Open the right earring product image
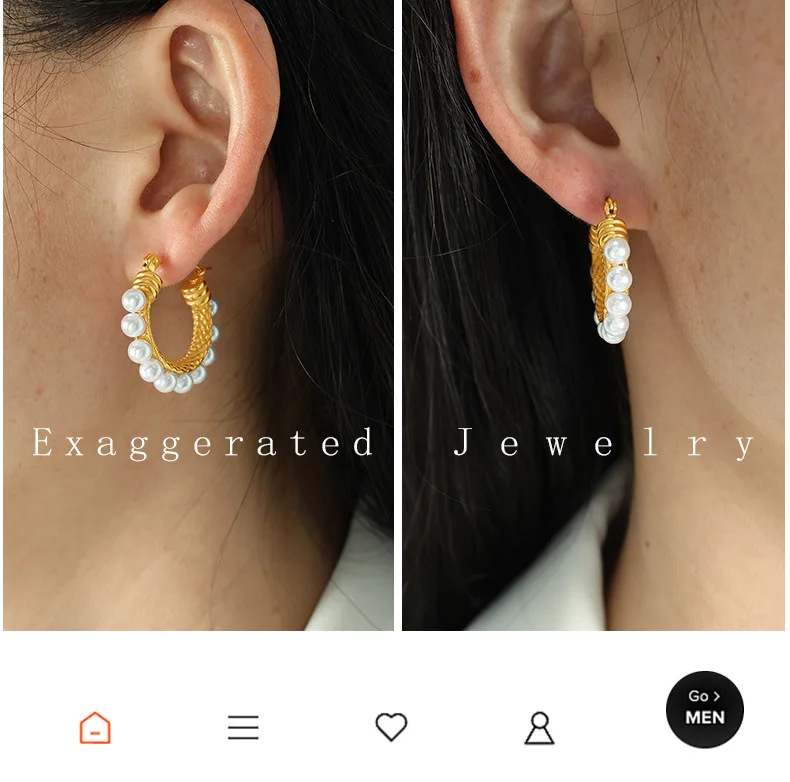This screenshot has width=790, height=782. [x=593, y=315]
